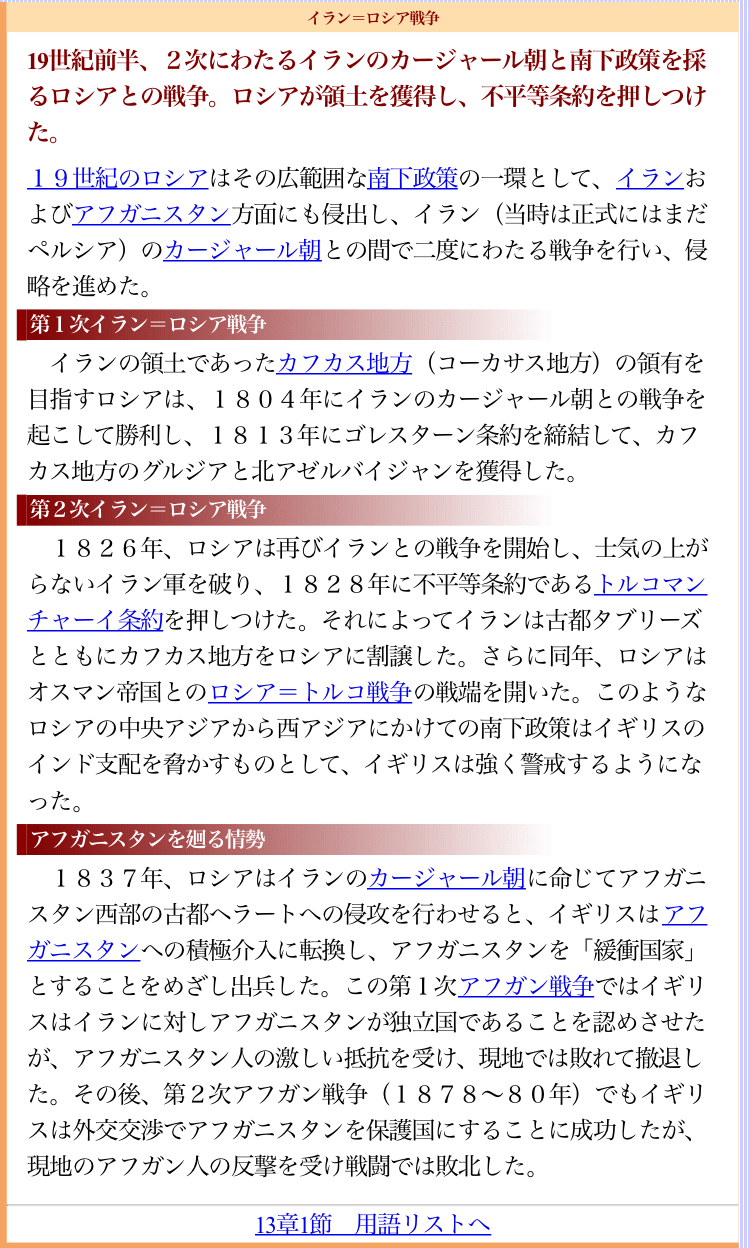Viewport: 750px width, 1248px height.
Task: Open the カージャール朝 link in the intro paragraph
Action: (x=242, y=250)
